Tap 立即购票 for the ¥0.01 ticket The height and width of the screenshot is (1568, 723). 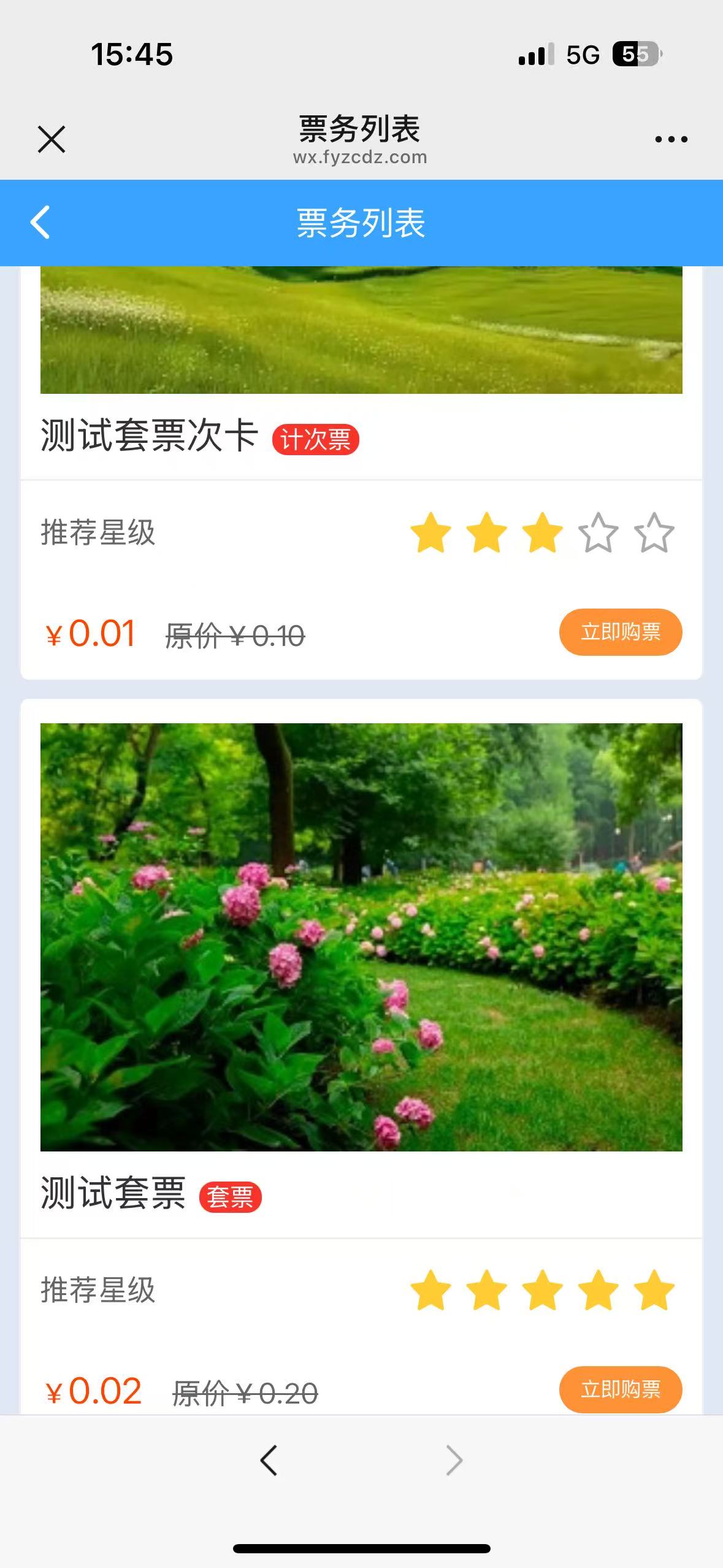point(620,632)
